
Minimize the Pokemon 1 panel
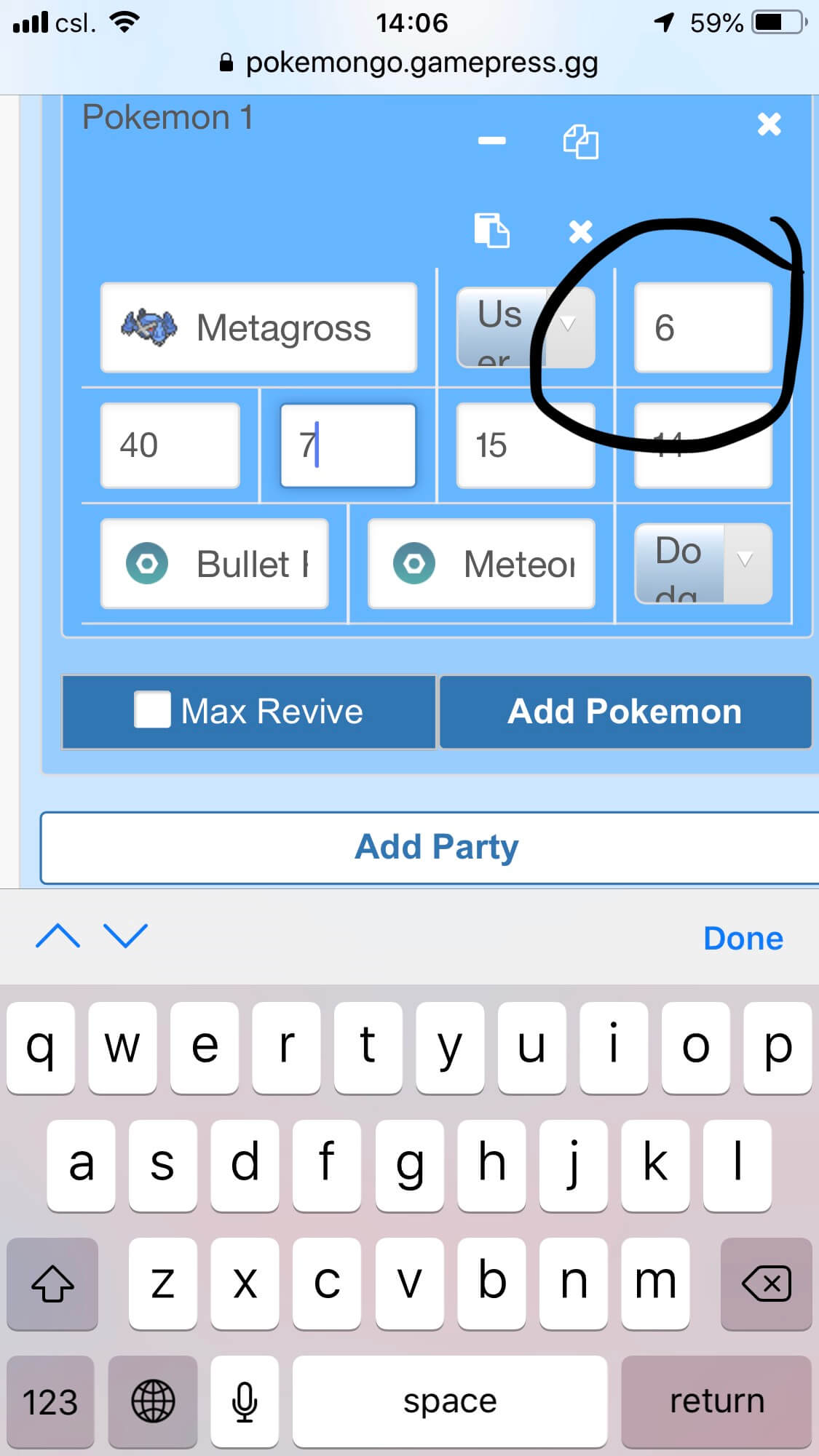pos(492,140)
